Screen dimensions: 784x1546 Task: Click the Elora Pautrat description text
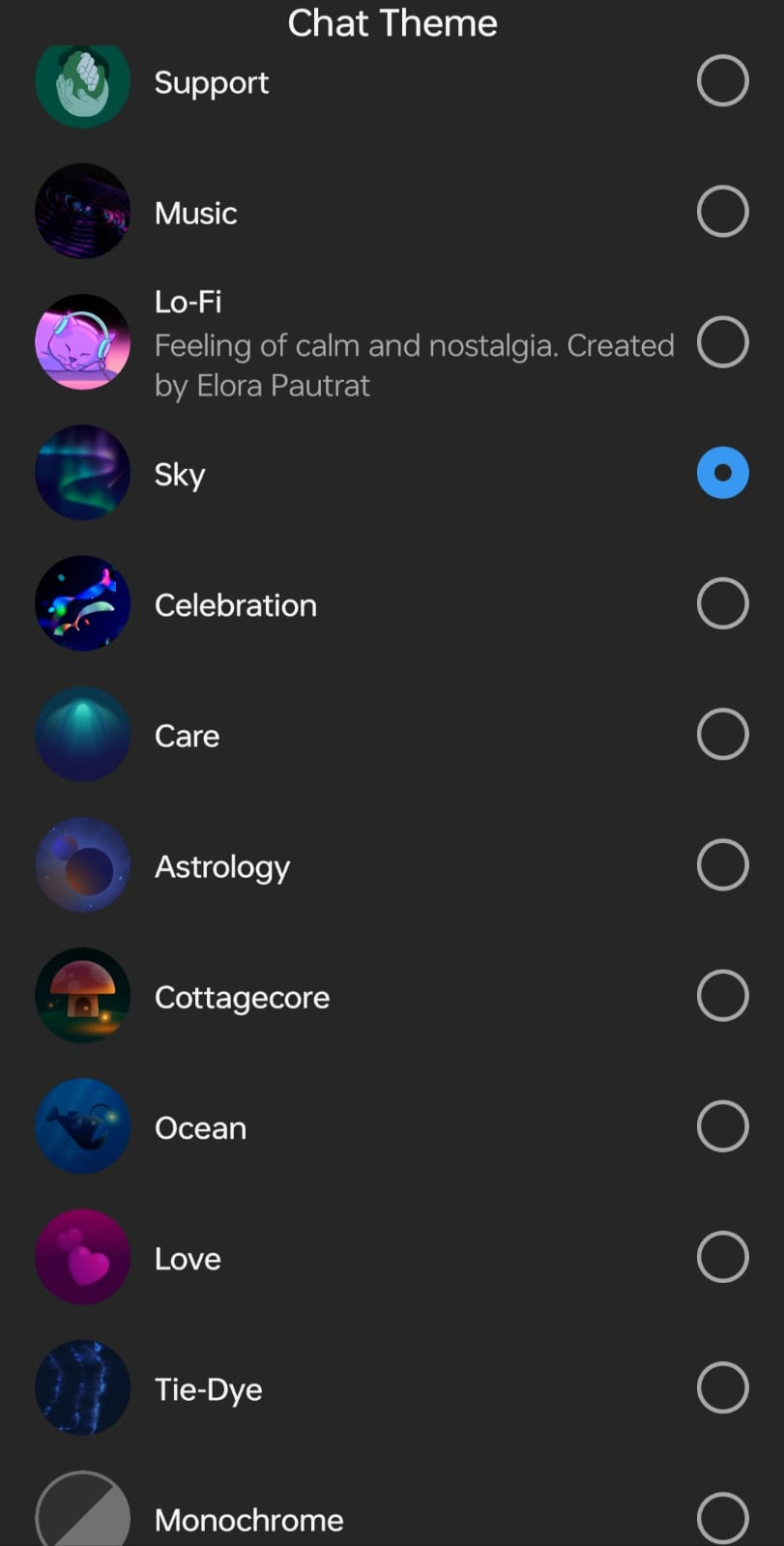[414, 365]
